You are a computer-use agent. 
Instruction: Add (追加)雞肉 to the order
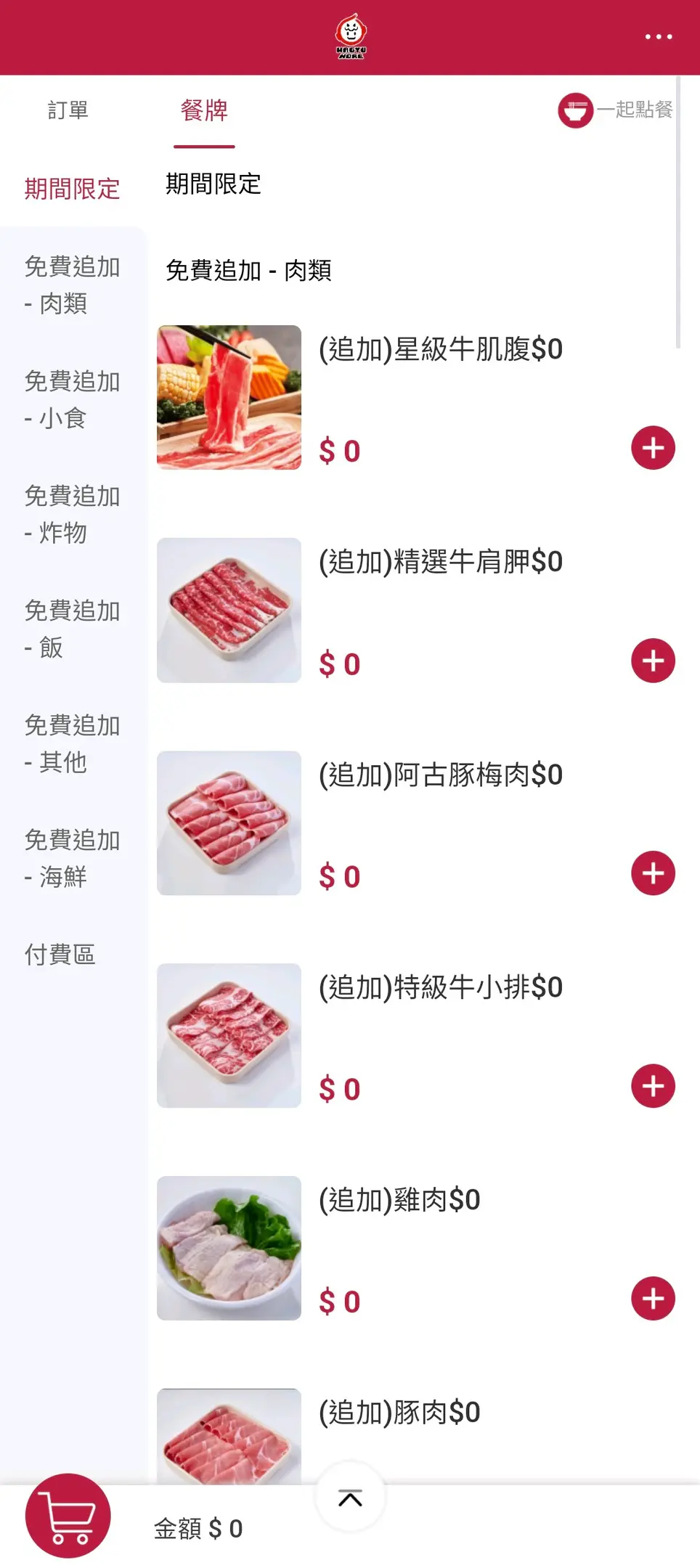pos(653,1299)
